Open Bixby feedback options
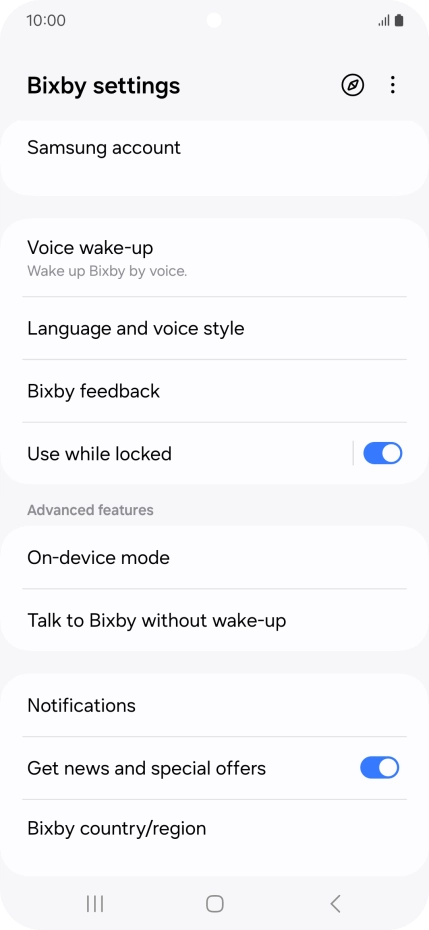The height and width of the screenshot is (930, 429). [x=214, y=391]
